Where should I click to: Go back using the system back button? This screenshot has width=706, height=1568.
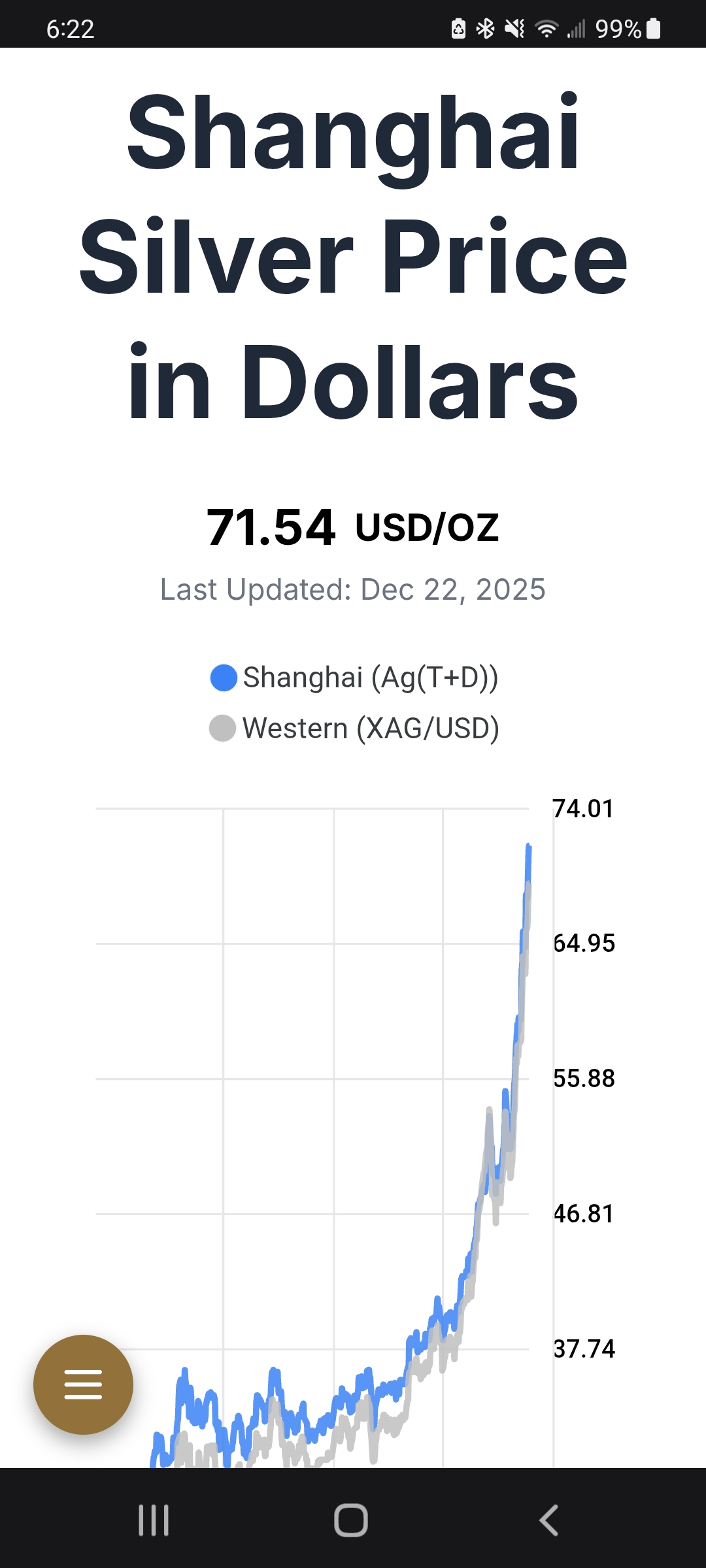tap(549, 1520)
